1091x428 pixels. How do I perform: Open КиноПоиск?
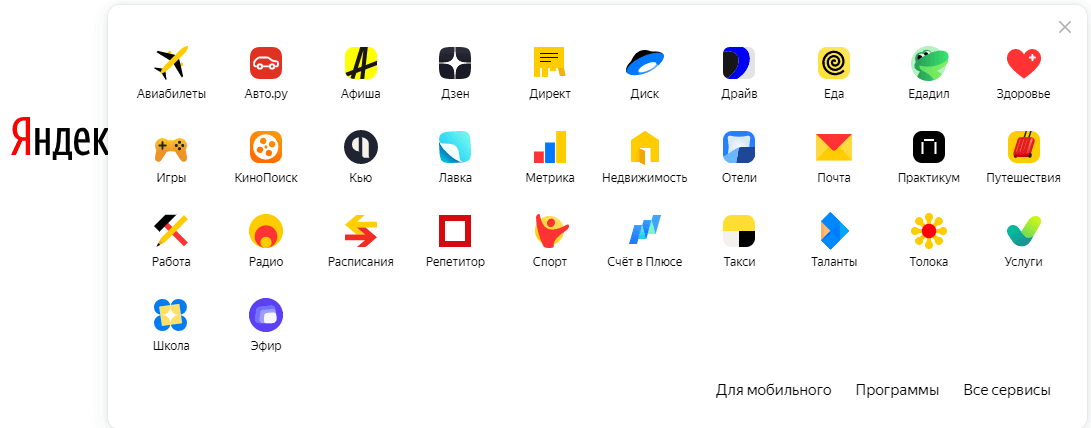coord(266,148)
